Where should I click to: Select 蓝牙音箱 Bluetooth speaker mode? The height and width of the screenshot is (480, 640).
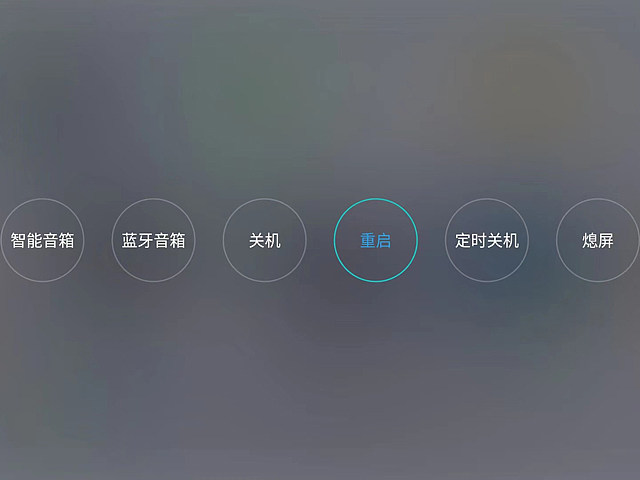[x=153, y=241]
